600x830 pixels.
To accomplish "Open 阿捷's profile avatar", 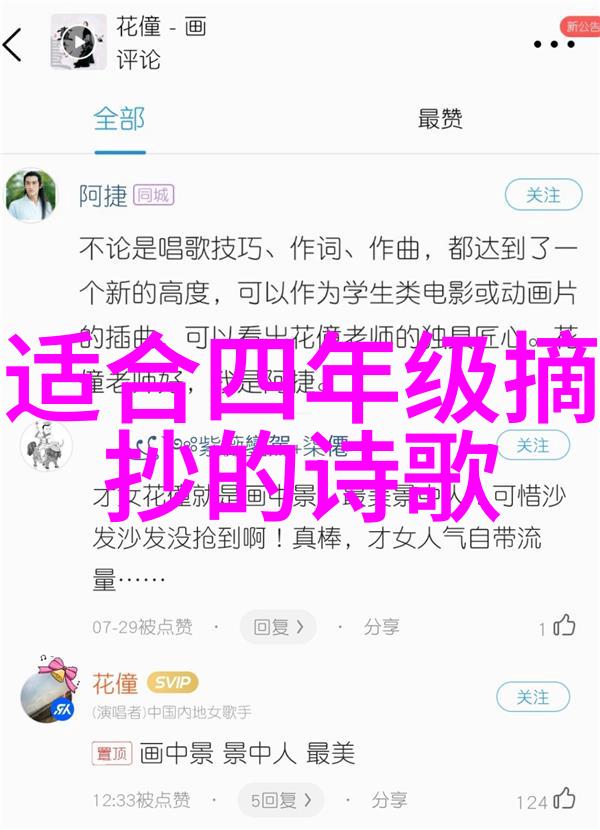I will tap(30, 195).
